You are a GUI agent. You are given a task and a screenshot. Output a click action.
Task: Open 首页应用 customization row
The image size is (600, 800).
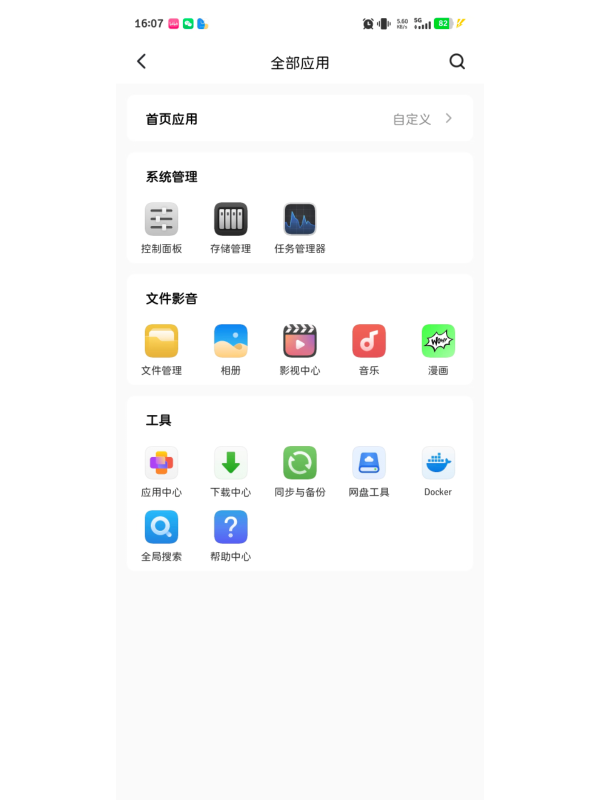(x=300, y=119)
